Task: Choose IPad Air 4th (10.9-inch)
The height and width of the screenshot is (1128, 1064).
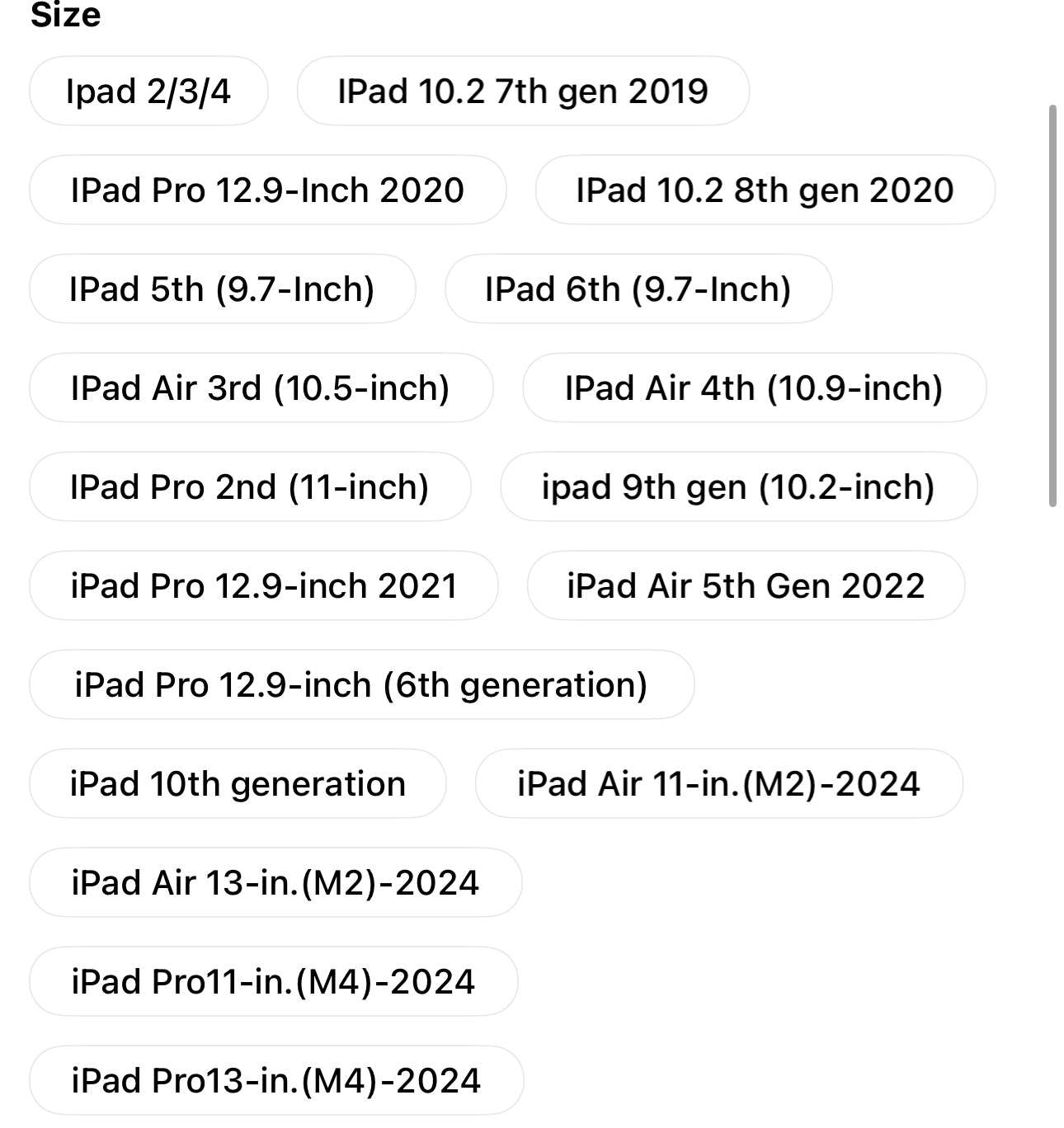Action: tap(754, 388)
